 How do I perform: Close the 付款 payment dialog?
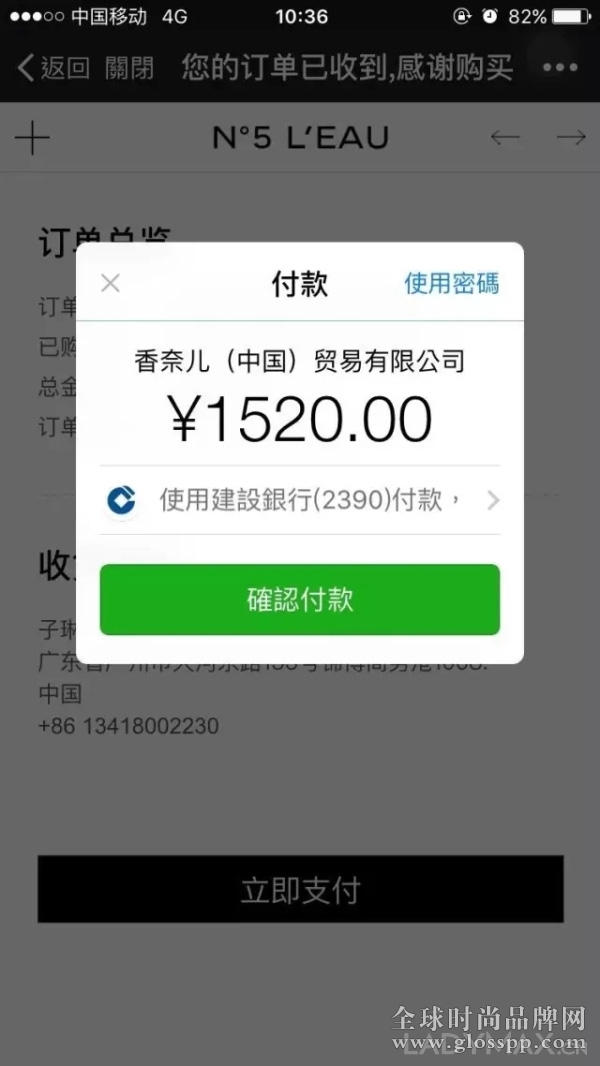click(111, 283)
